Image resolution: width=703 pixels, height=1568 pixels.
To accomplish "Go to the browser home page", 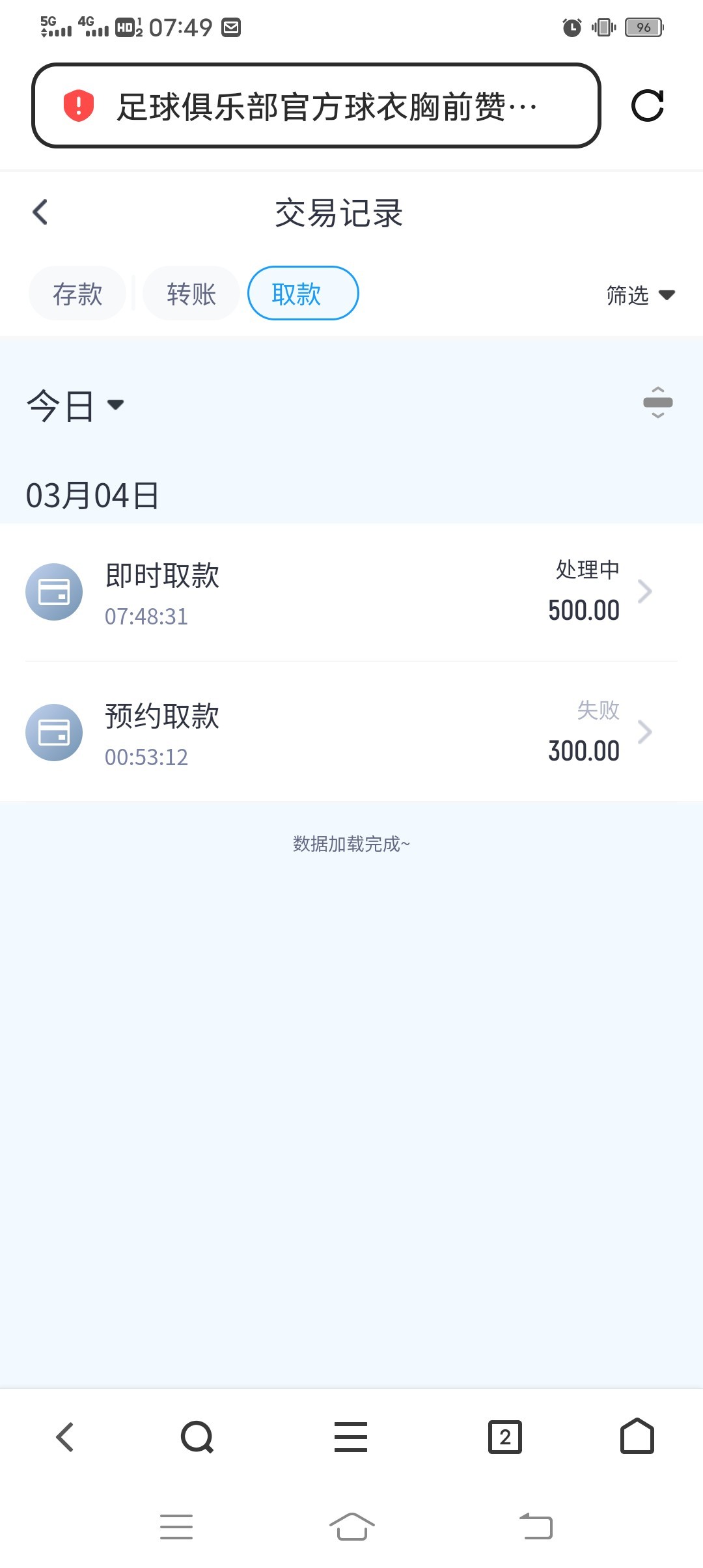I will (637, 1436).
